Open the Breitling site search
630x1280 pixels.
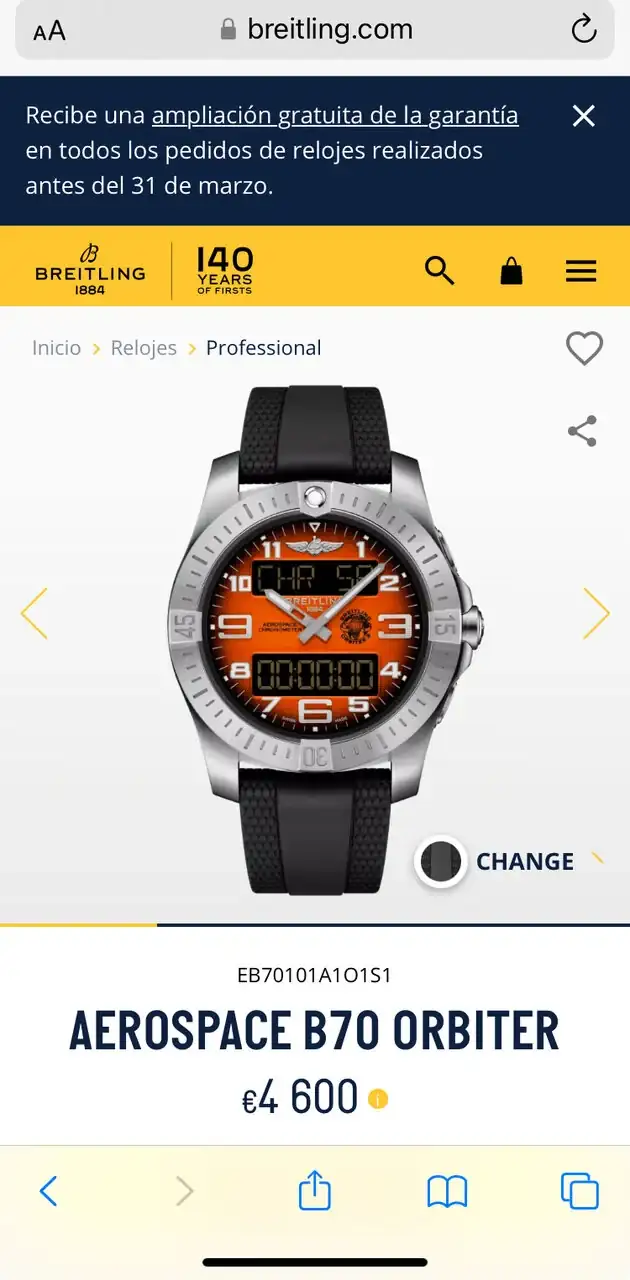(x=439, y=270)
